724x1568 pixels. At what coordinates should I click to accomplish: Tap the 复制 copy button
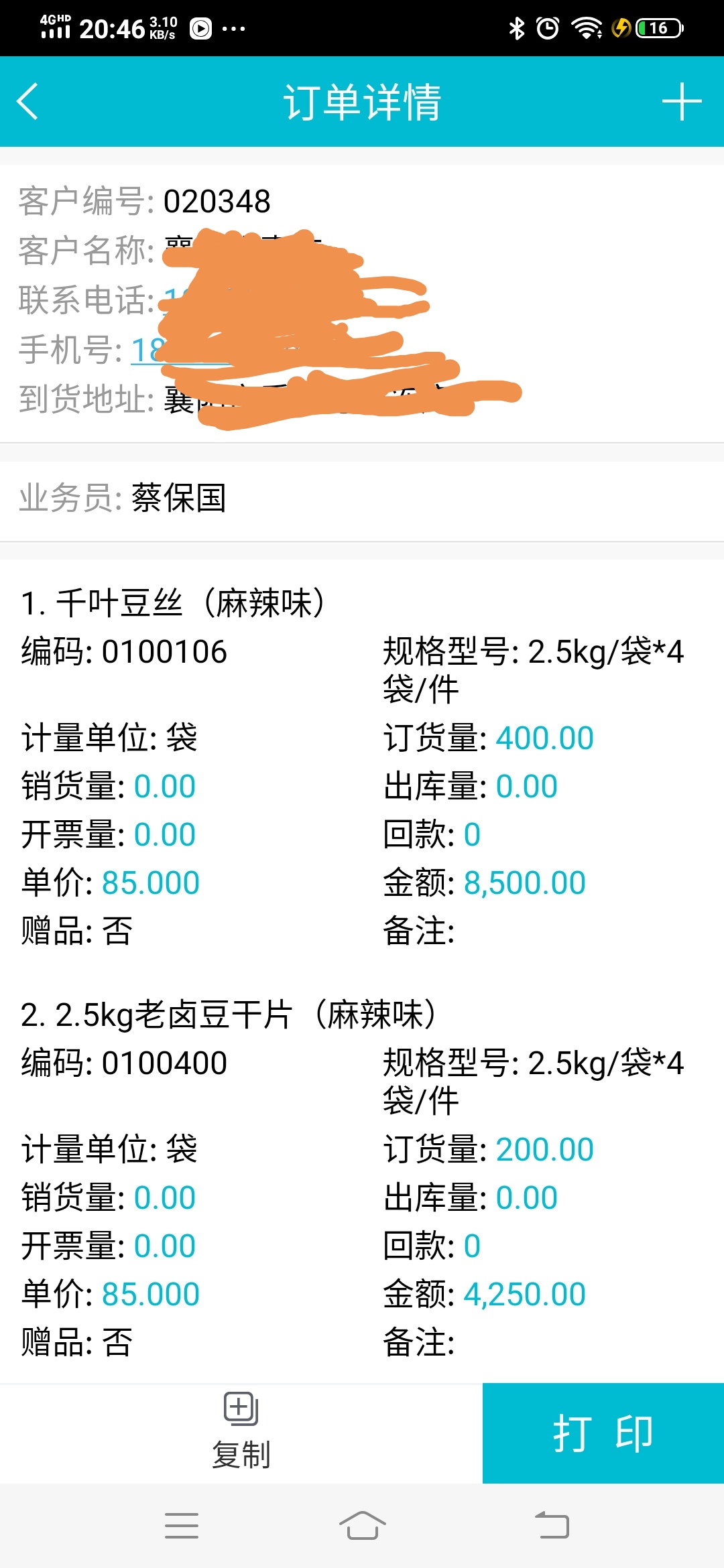241,1433
